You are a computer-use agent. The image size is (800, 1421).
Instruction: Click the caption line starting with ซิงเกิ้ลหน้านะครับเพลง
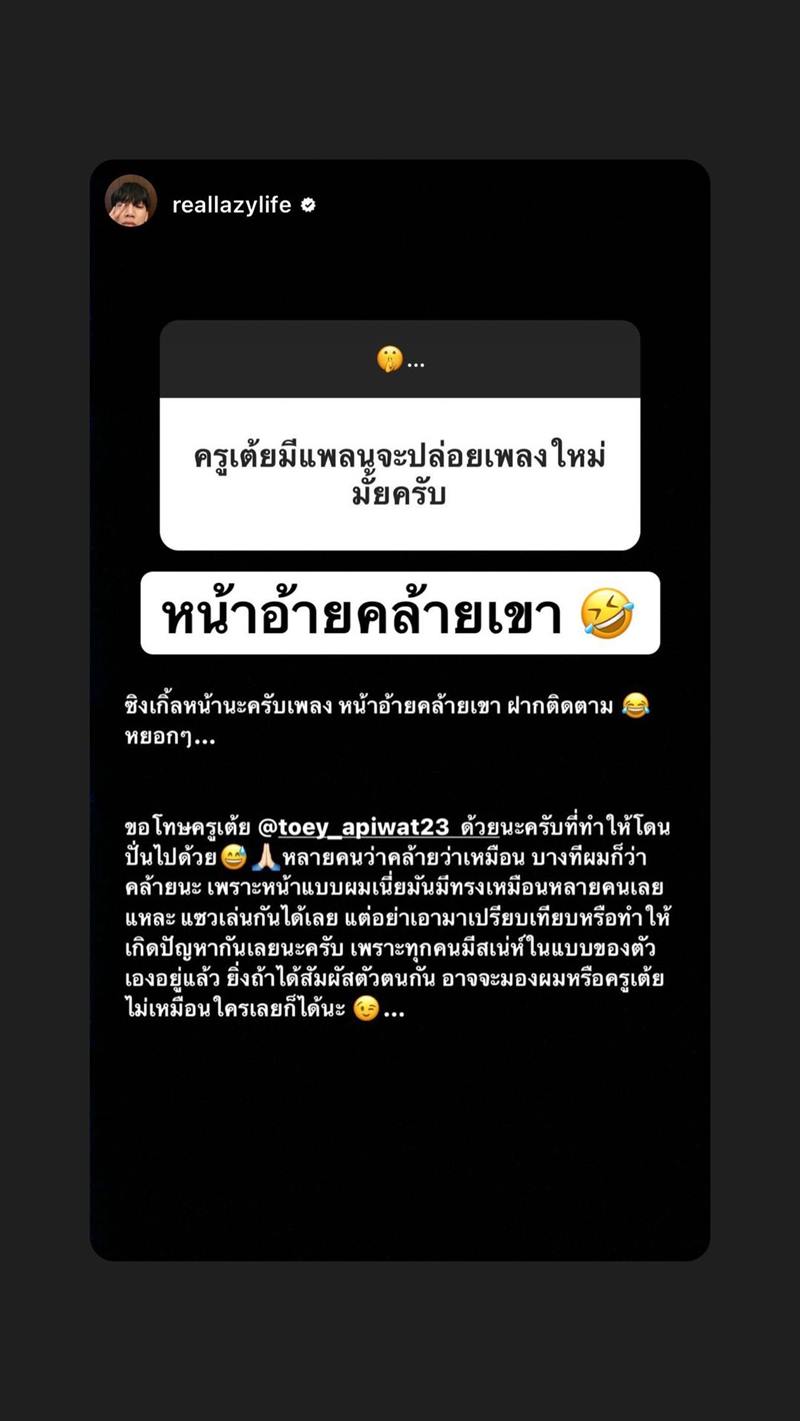click(x=380, y=706)
